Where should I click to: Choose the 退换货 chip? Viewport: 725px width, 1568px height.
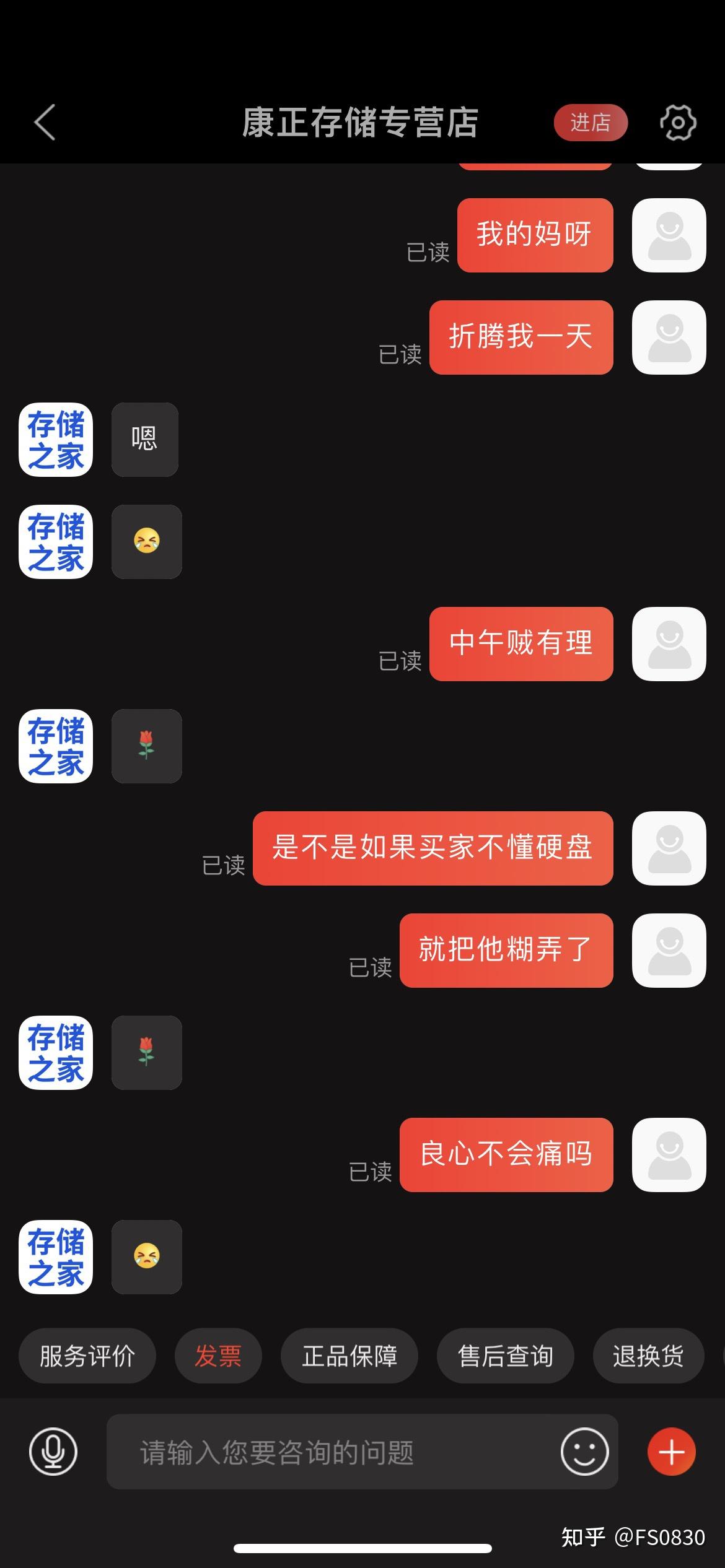[x=648, y=1356]
